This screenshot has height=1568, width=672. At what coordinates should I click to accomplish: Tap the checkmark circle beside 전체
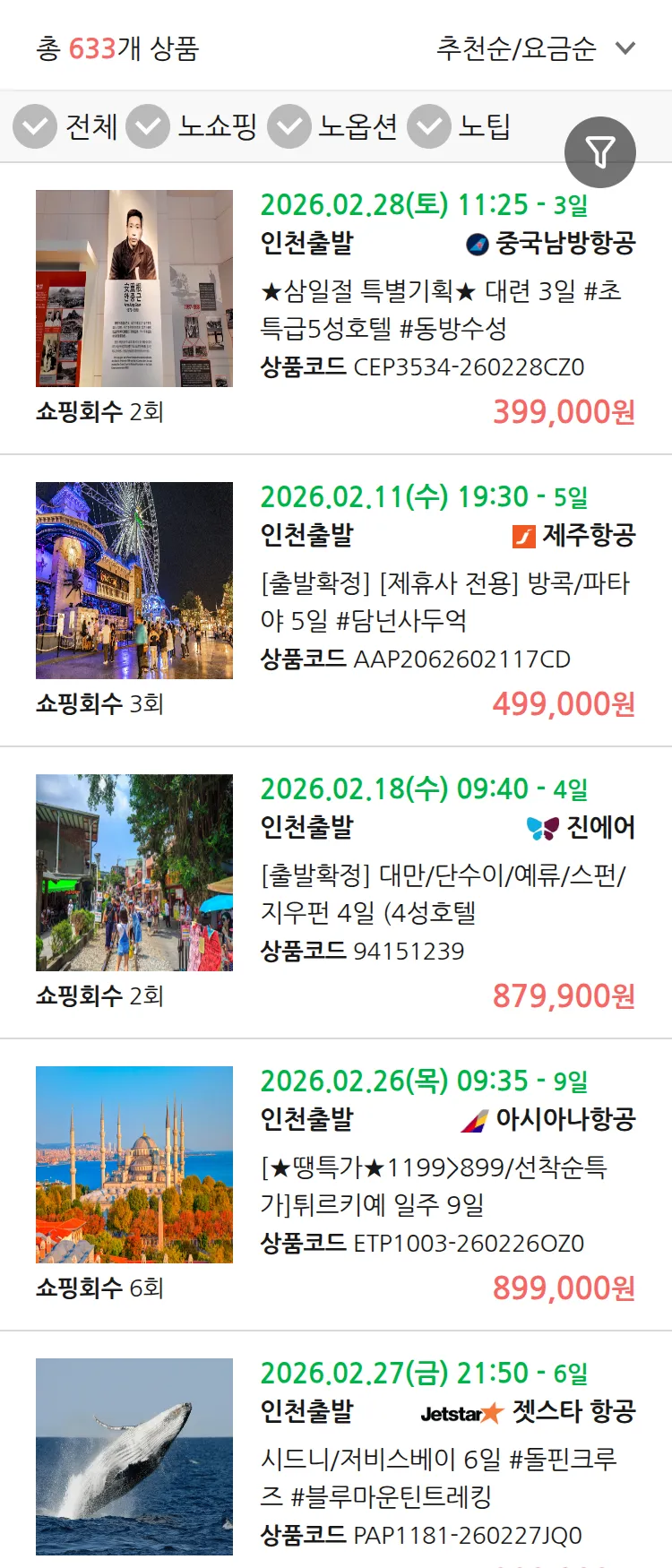pyautogui.click(x=34, y=126)
